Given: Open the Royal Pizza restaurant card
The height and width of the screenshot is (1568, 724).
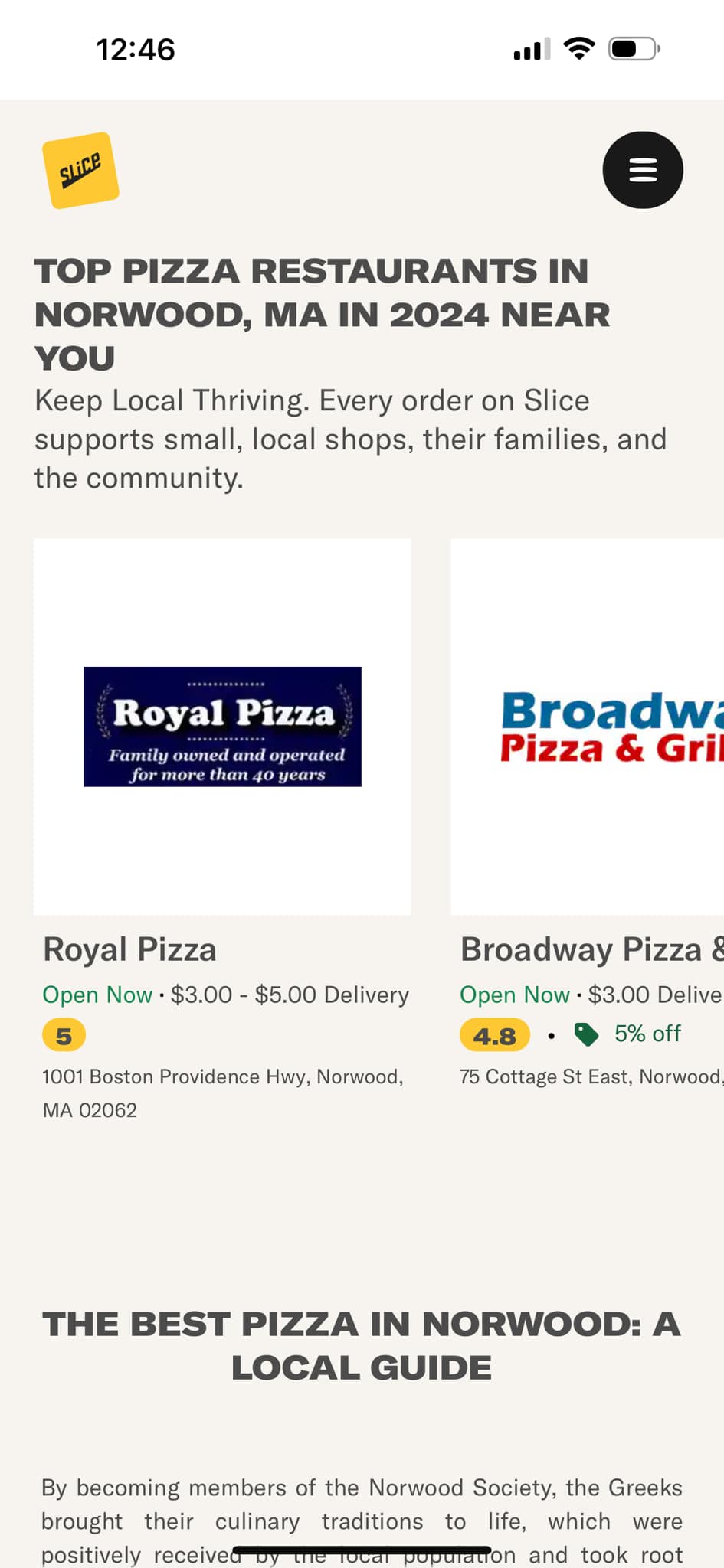Looking at the screenshot, I should 222,726.
